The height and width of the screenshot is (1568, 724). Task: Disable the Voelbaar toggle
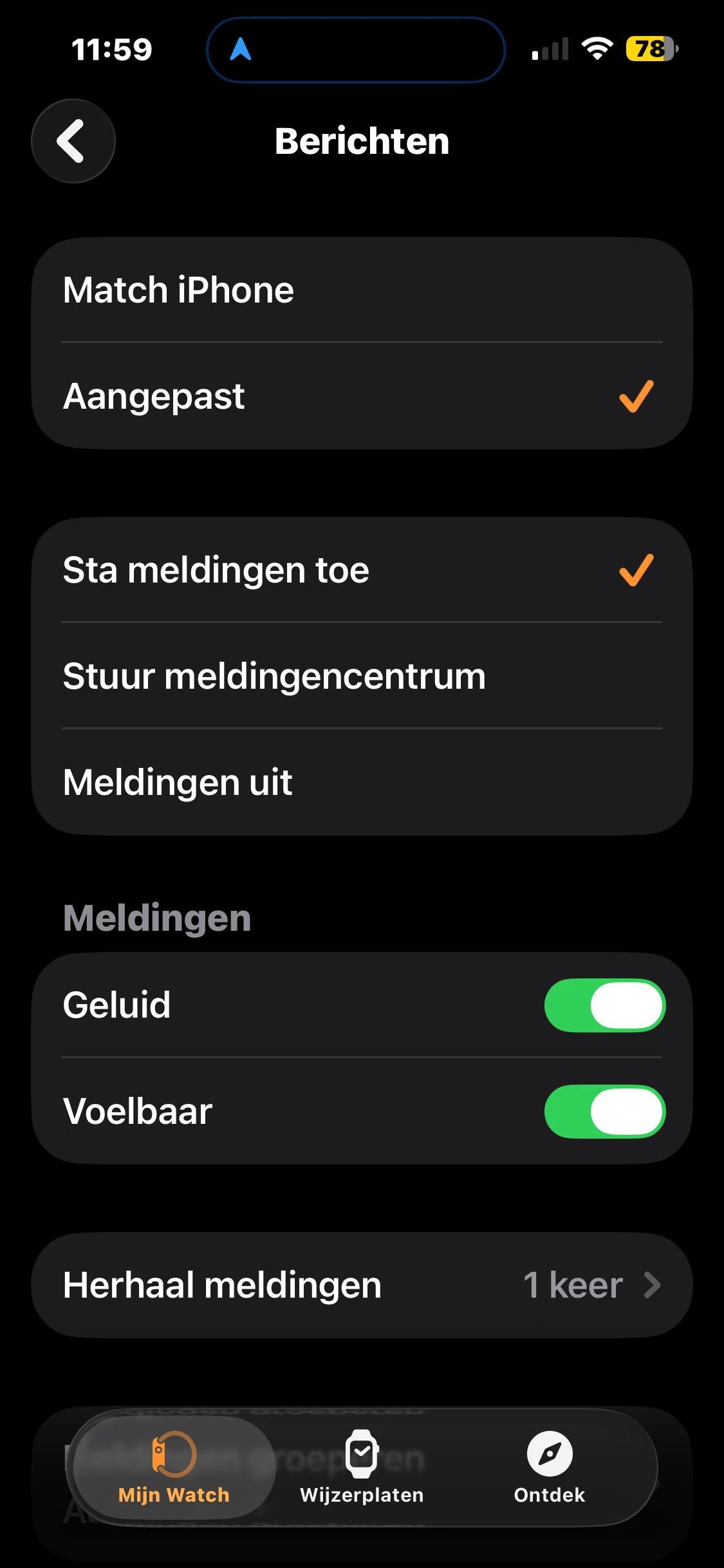pyautogui.click(x=604, y=1112)
